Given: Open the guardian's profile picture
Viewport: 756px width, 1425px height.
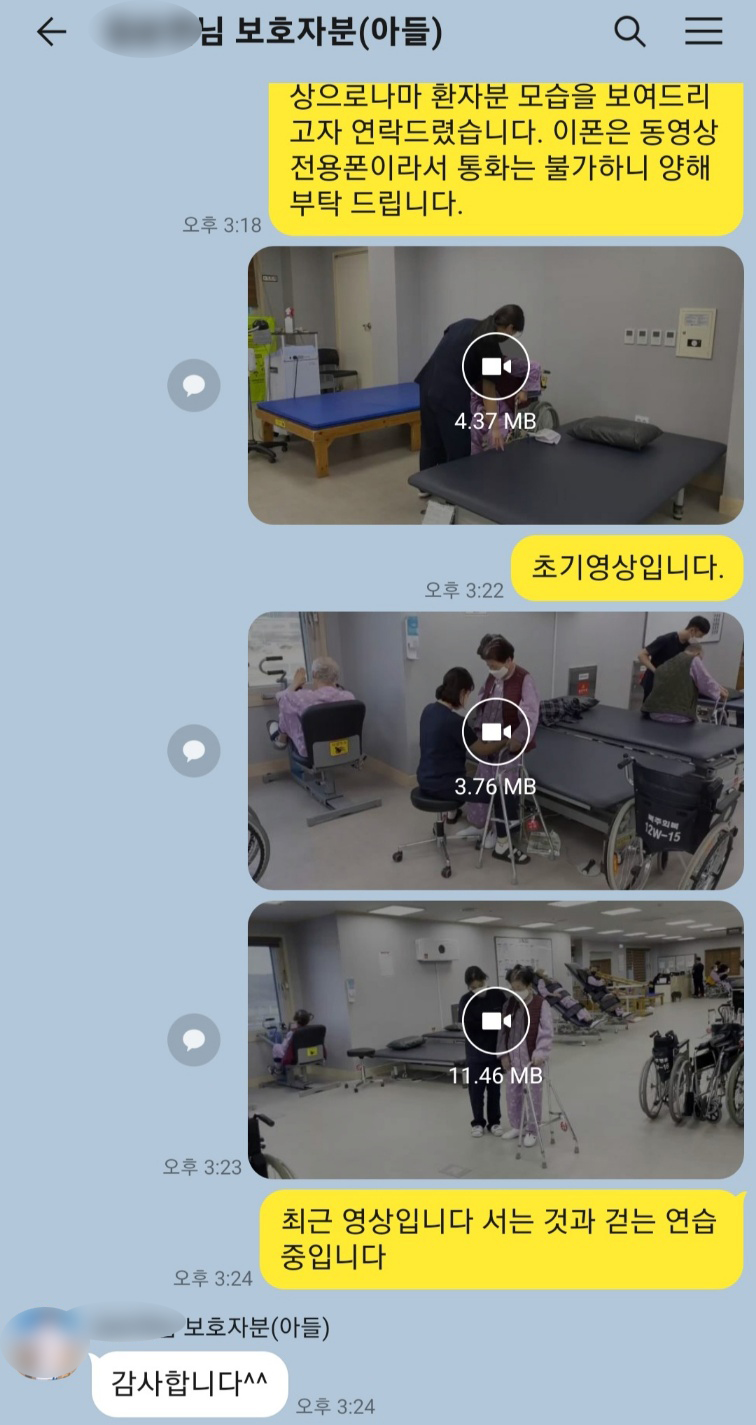Looking at the screenshot, I should (43, 1345).
